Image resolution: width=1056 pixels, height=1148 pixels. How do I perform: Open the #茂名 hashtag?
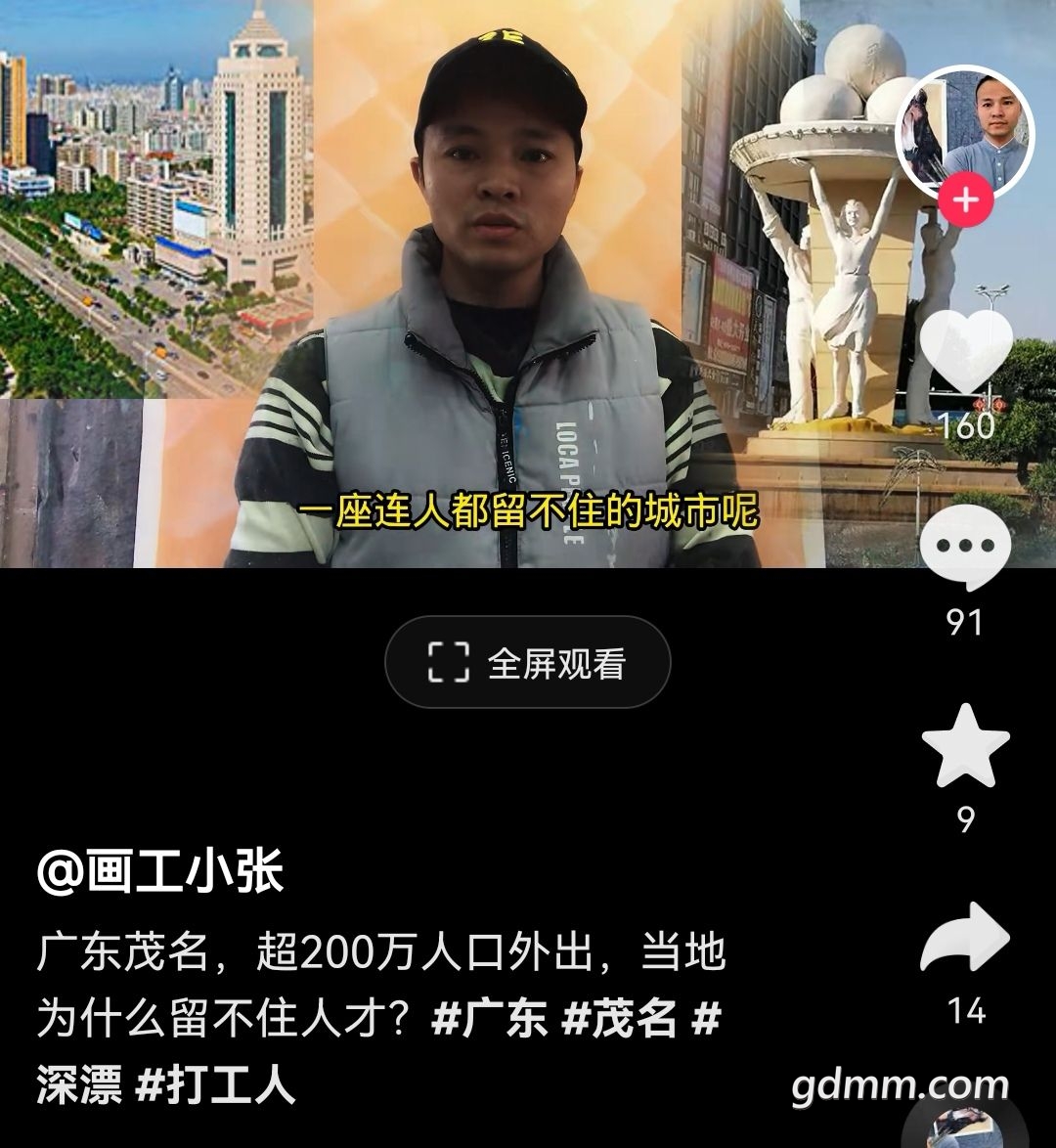pos(620,1019)
